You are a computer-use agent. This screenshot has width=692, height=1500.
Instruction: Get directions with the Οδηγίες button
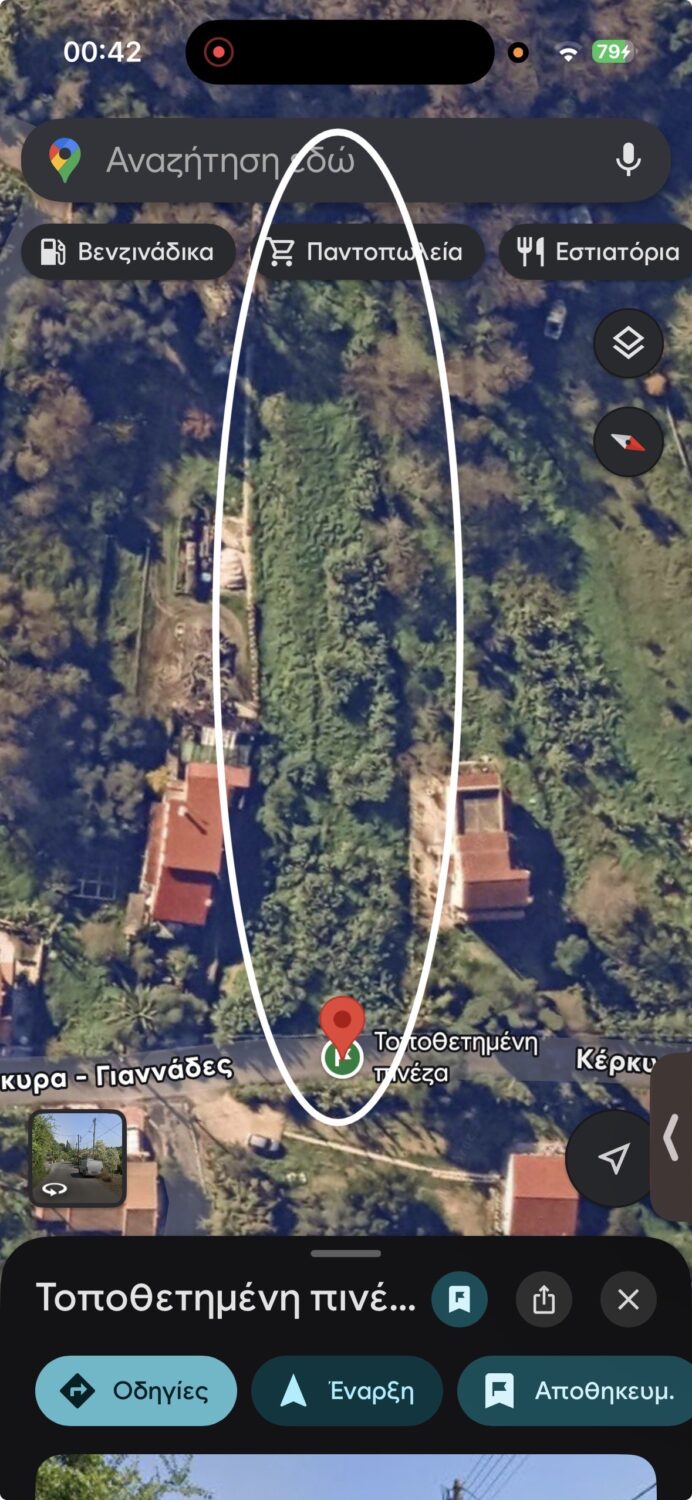click(136, 1390)
